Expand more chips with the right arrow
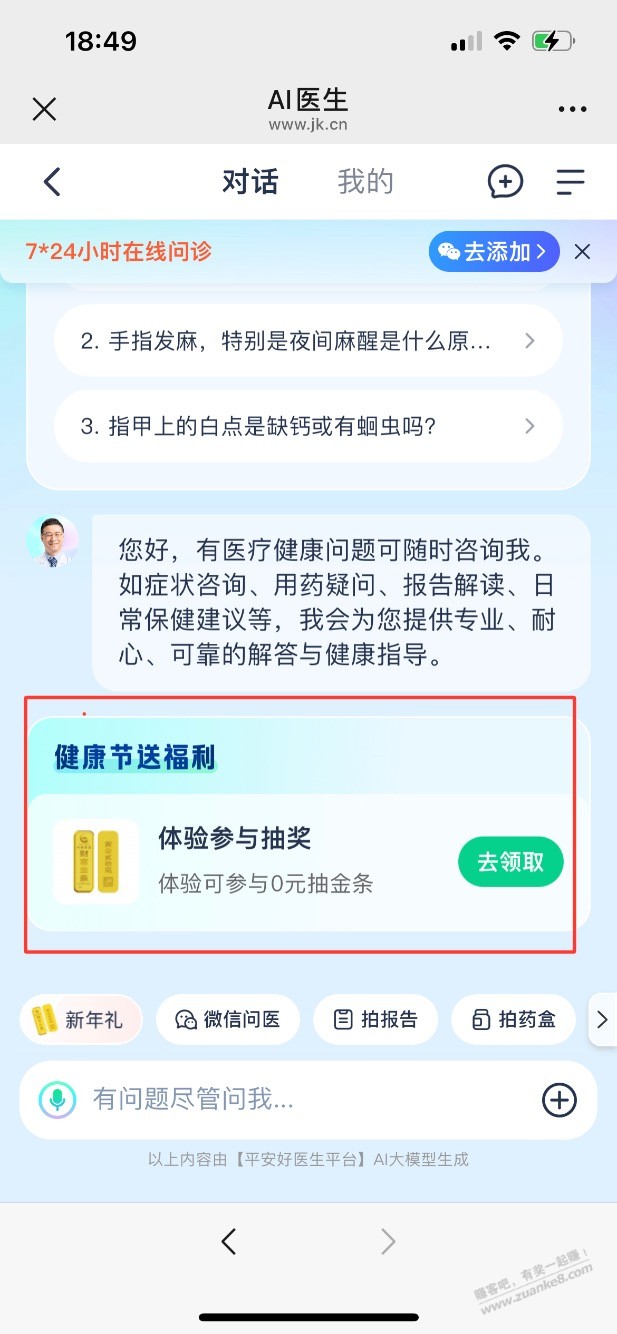 click(602, 1020)
